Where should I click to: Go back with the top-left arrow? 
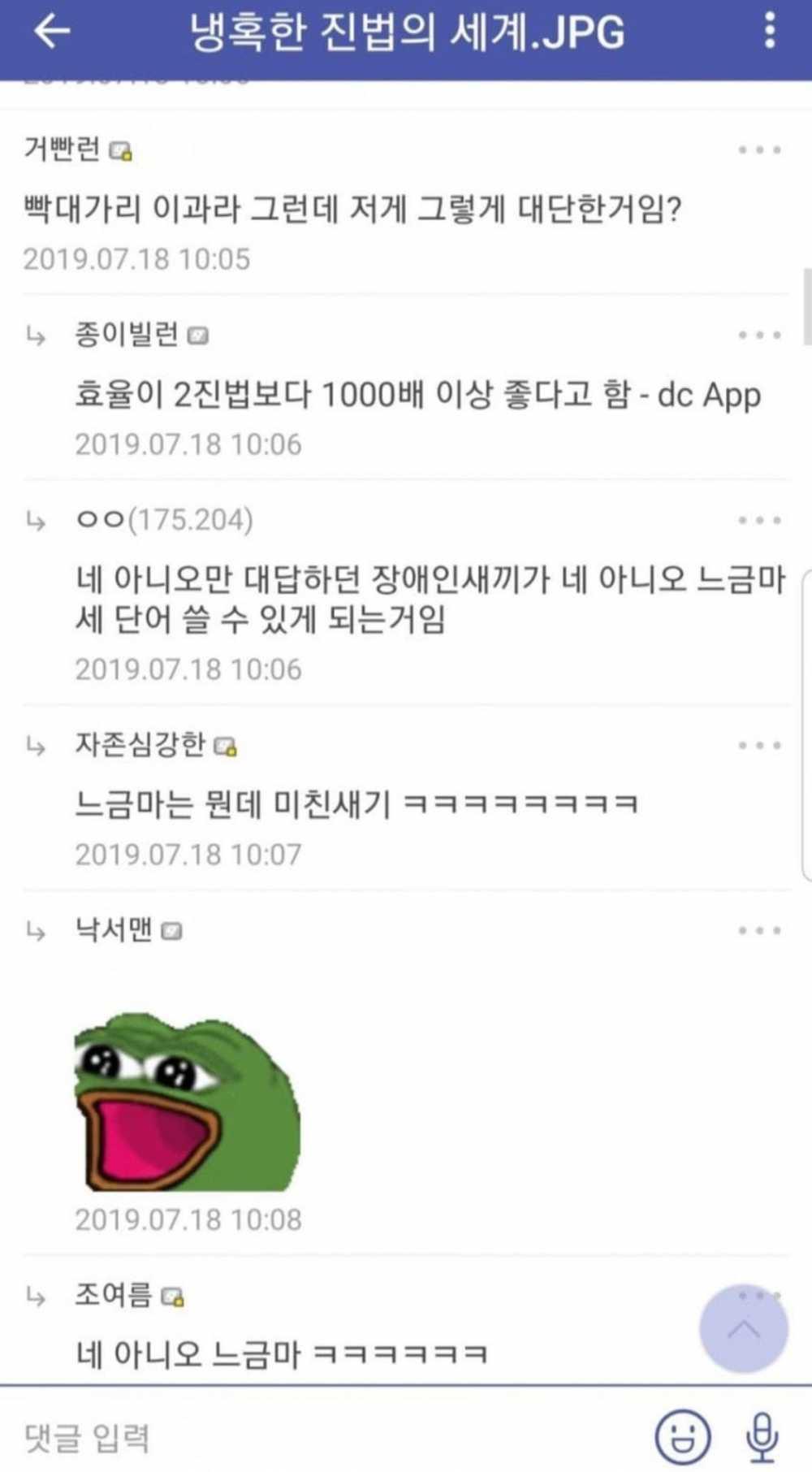(52, 32)
